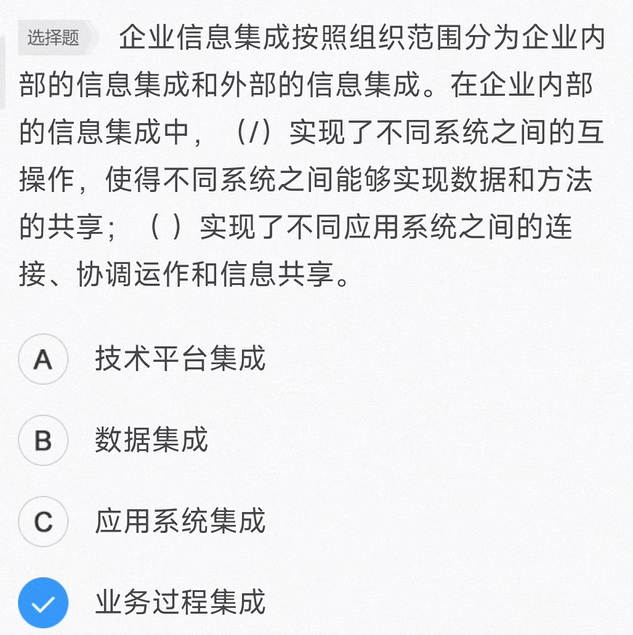Tap the checked option 业务过程集成
633x635 pixels.
[43, 603]
